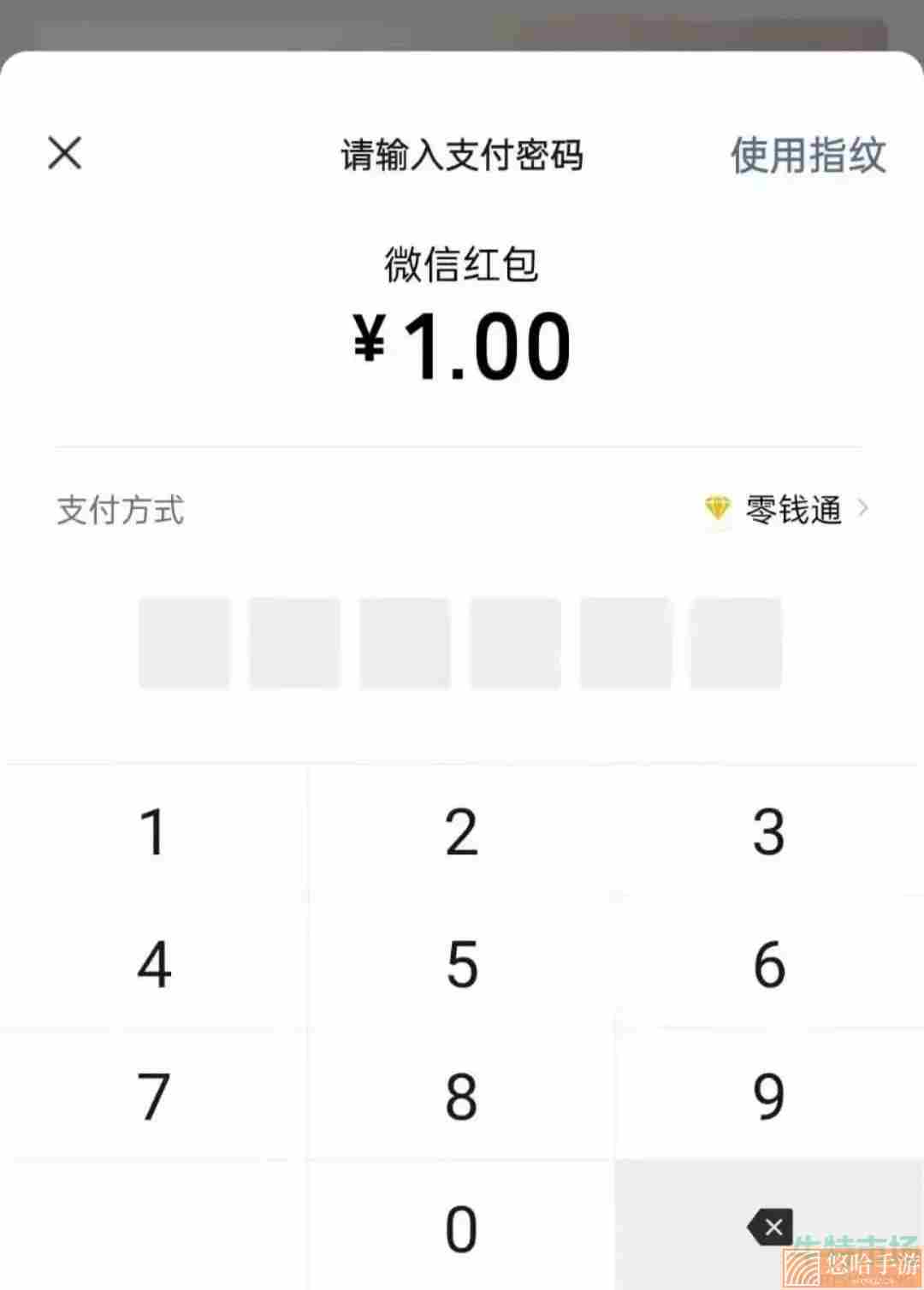Tap the number 2 key
The height and width of the screenshot is (1290, 924).
coord(462,833)
